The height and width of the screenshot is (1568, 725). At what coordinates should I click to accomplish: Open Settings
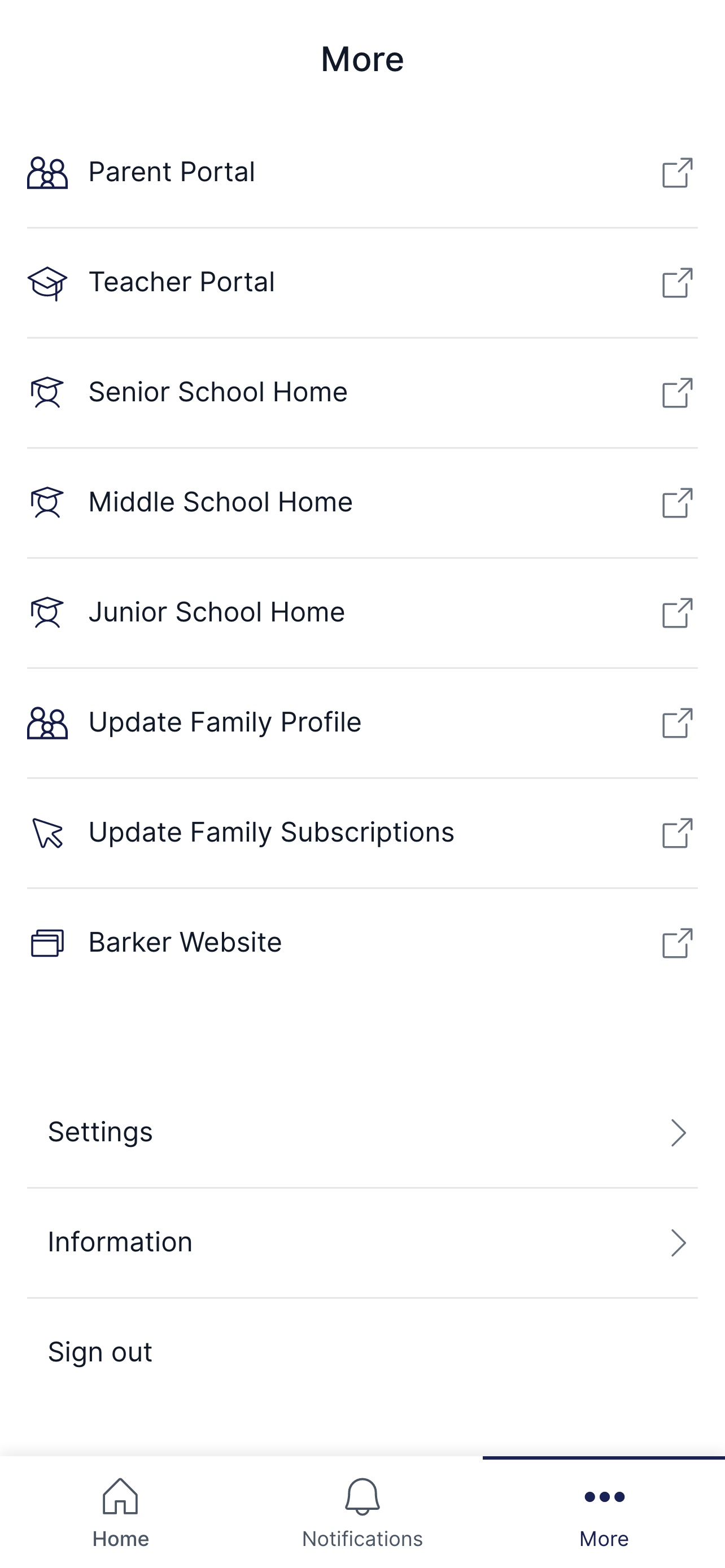point(362,1133)
